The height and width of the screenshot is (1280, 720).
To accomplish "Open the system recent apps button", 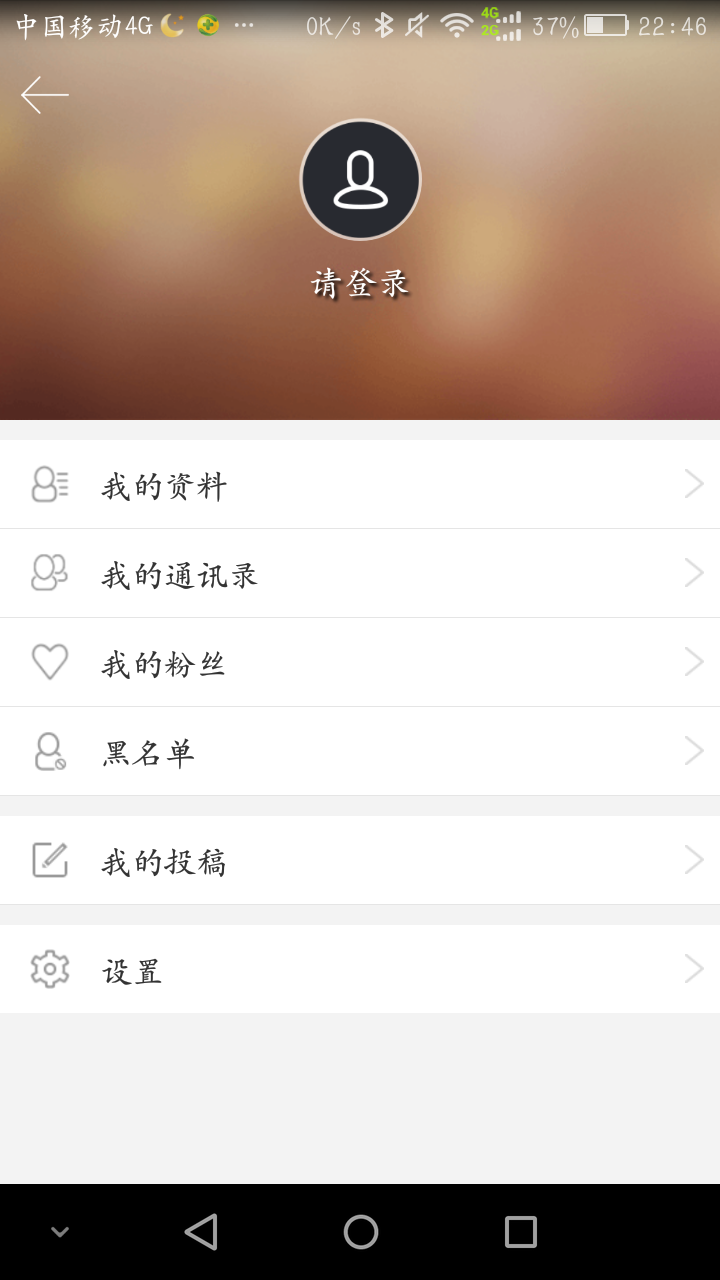I will pyautogui.click(x=520, y=1232).
